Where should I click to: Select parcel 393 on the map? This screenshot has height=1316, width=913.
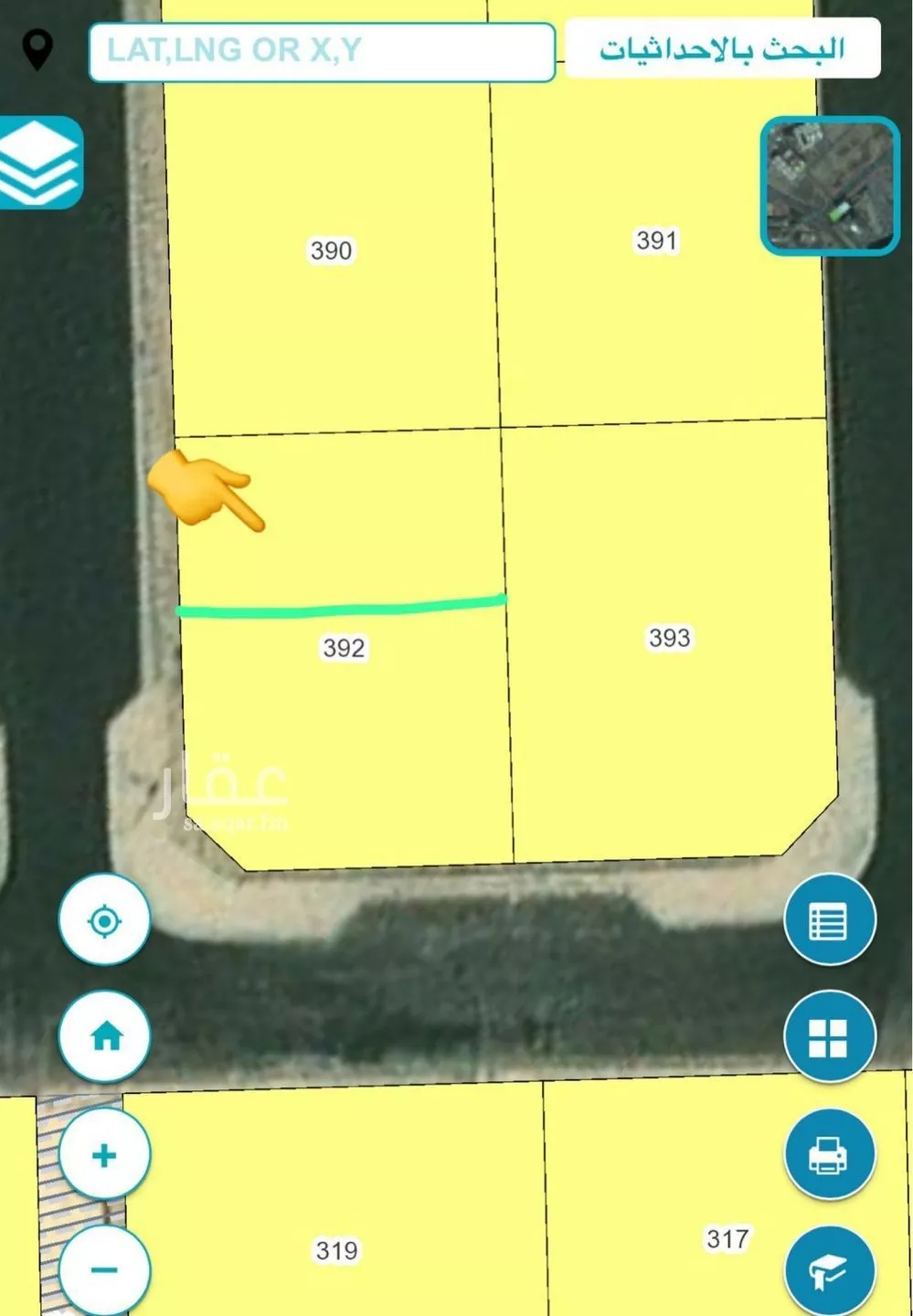click(670, 638)
